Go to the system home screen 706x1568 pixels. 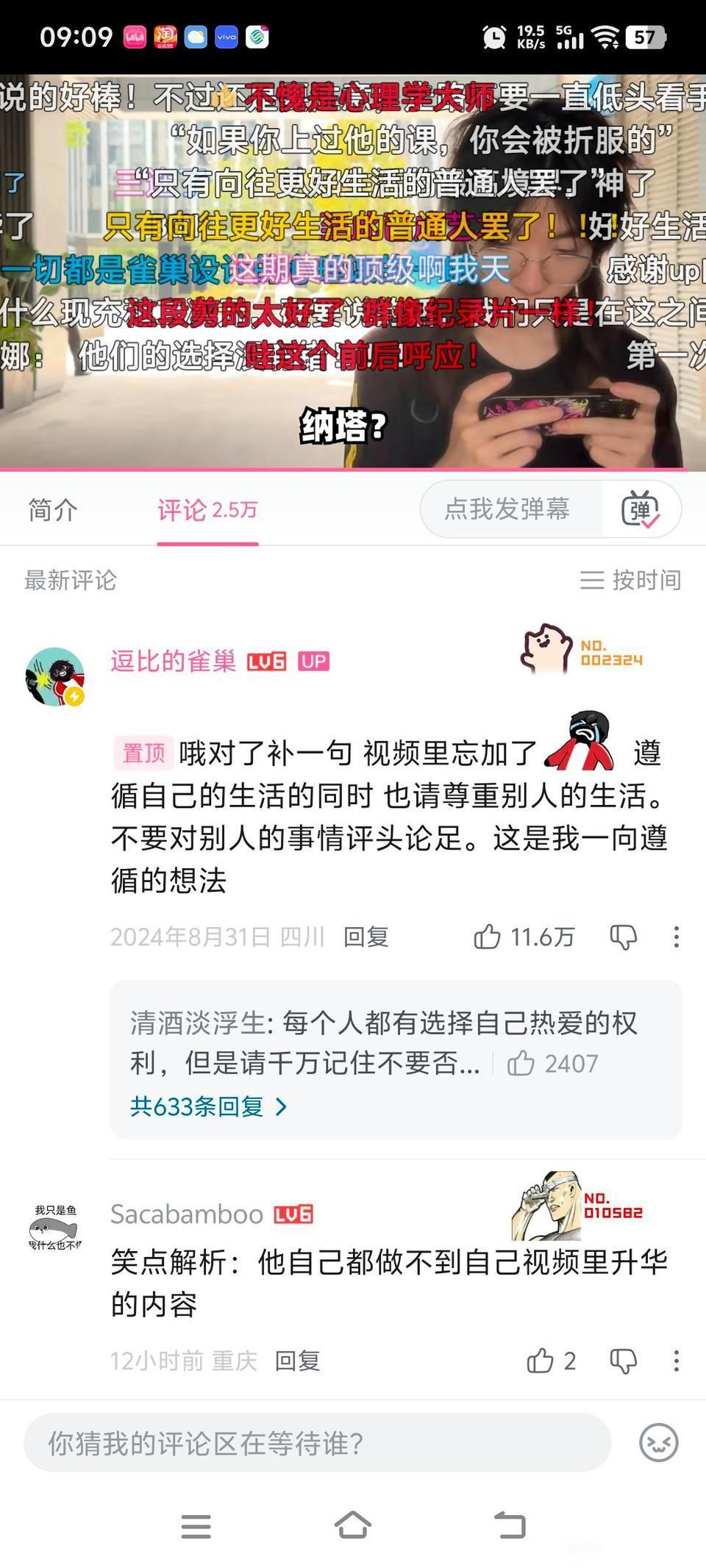[x=352, y=1525]
